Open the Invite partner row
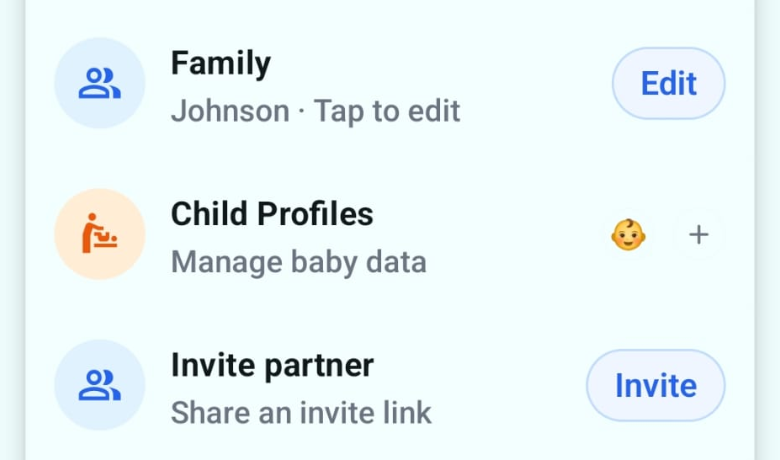 tap(300, 387)
